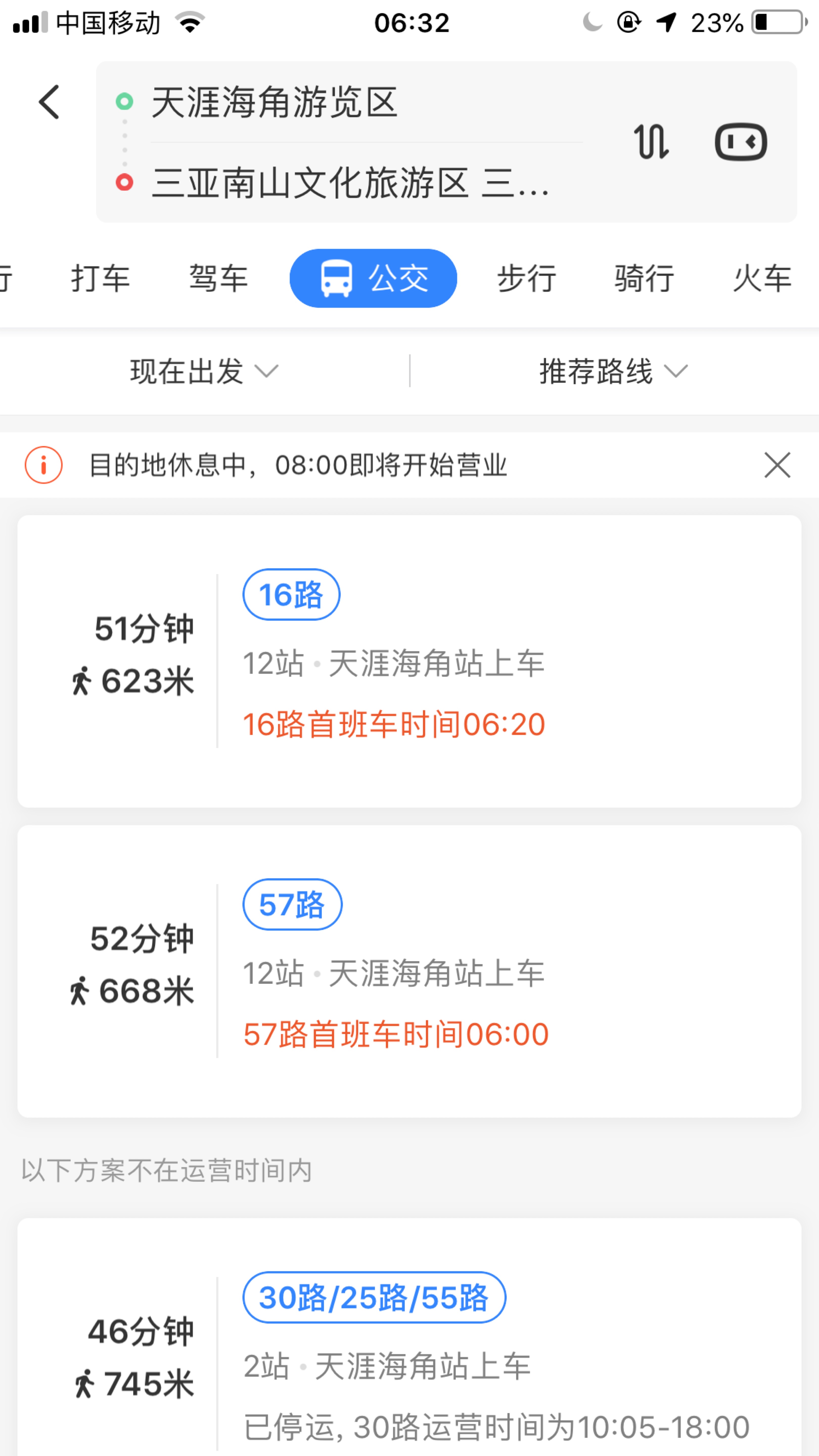Switch to the 驾车 tab
This screenshot has width=819, height=1456.
click(x=219, y=278)
